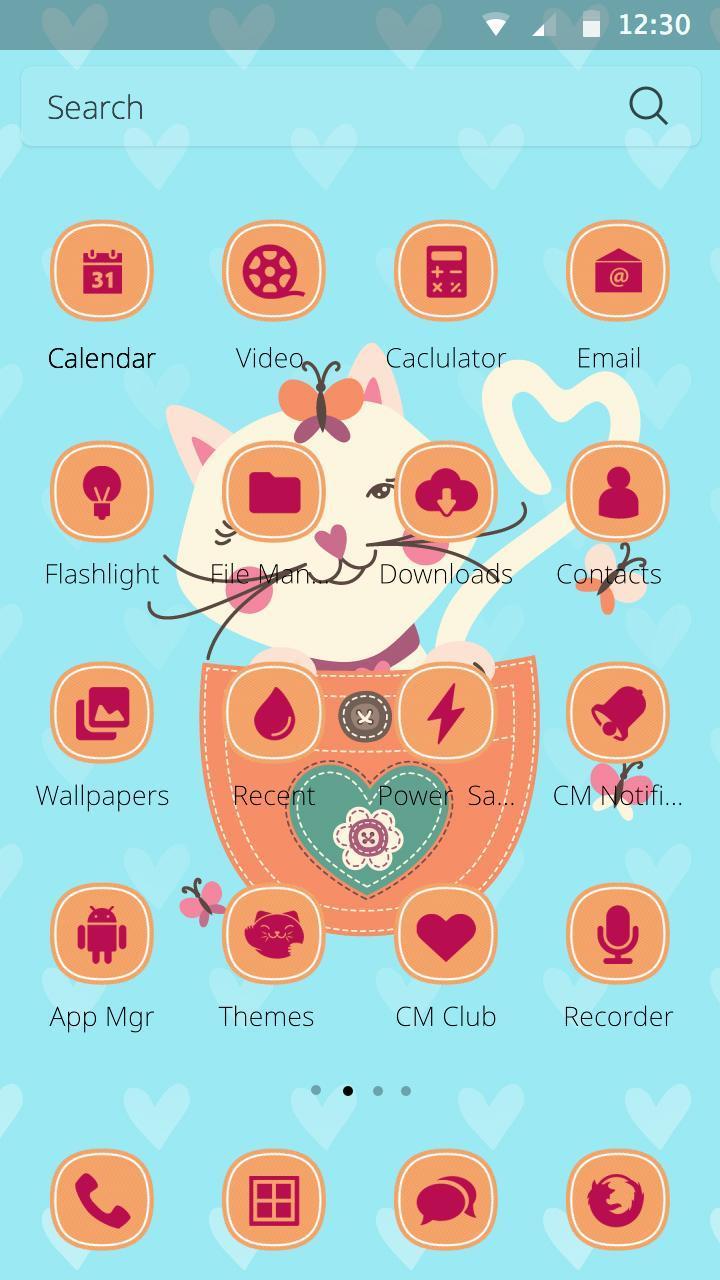Open the Wallpapers app
This screenshot has width=720, height=1280.
(101, 713)
